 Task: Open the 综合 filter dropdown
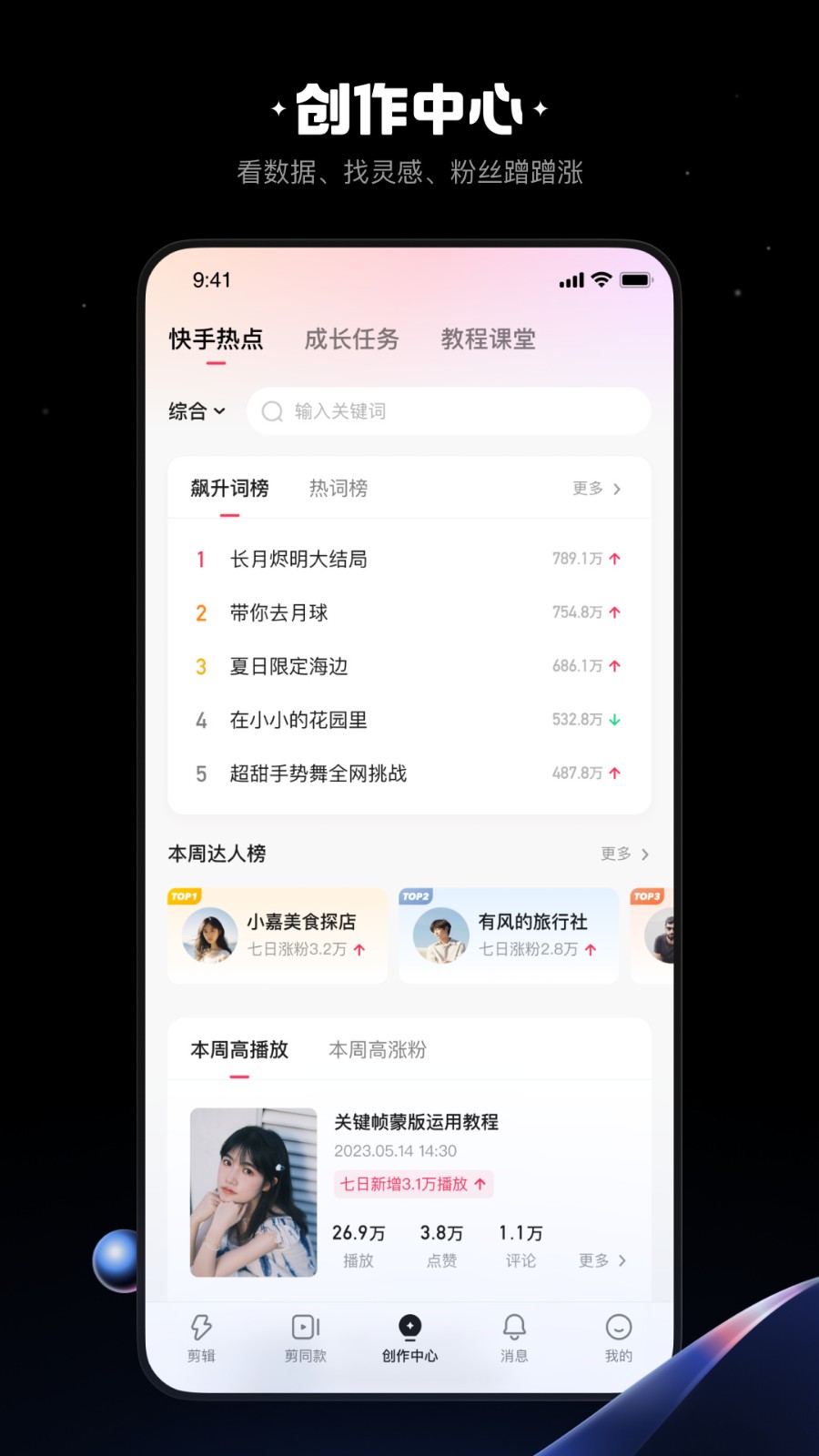[195, 411]
